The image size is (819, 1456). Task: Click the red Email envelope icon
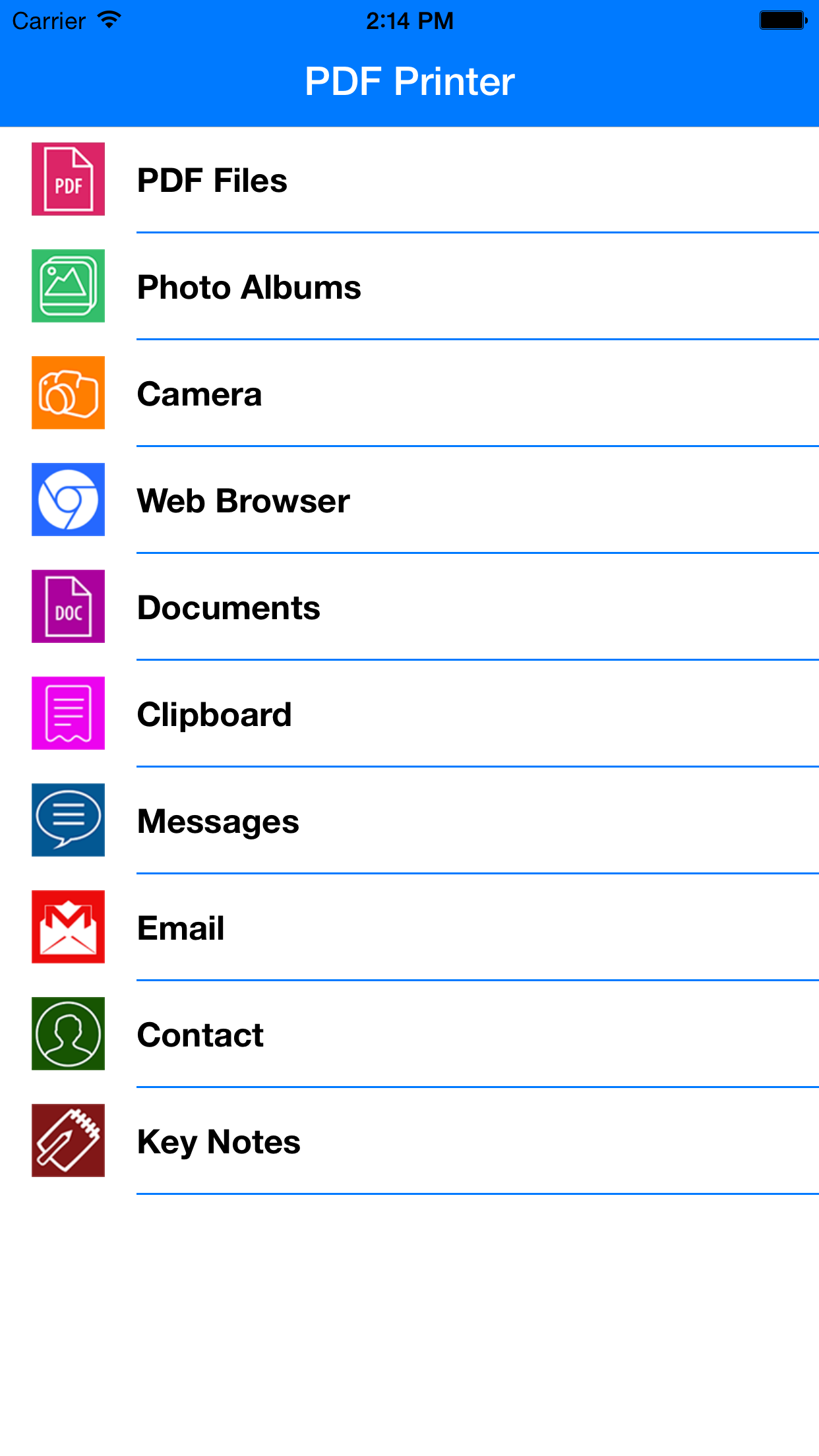(68, 926)
